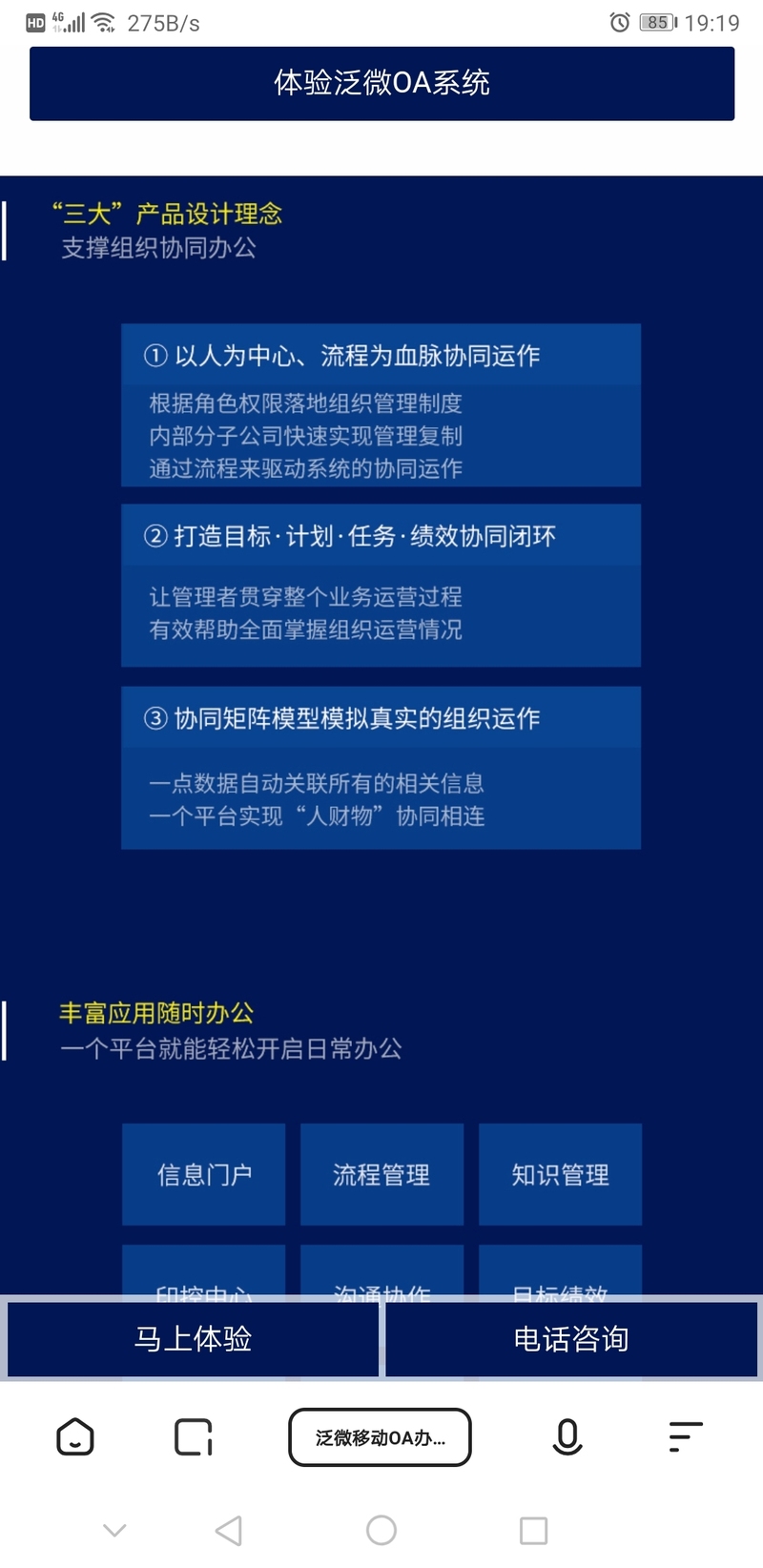Tap 马上体验 to try it now

(x=193, y=1338)
